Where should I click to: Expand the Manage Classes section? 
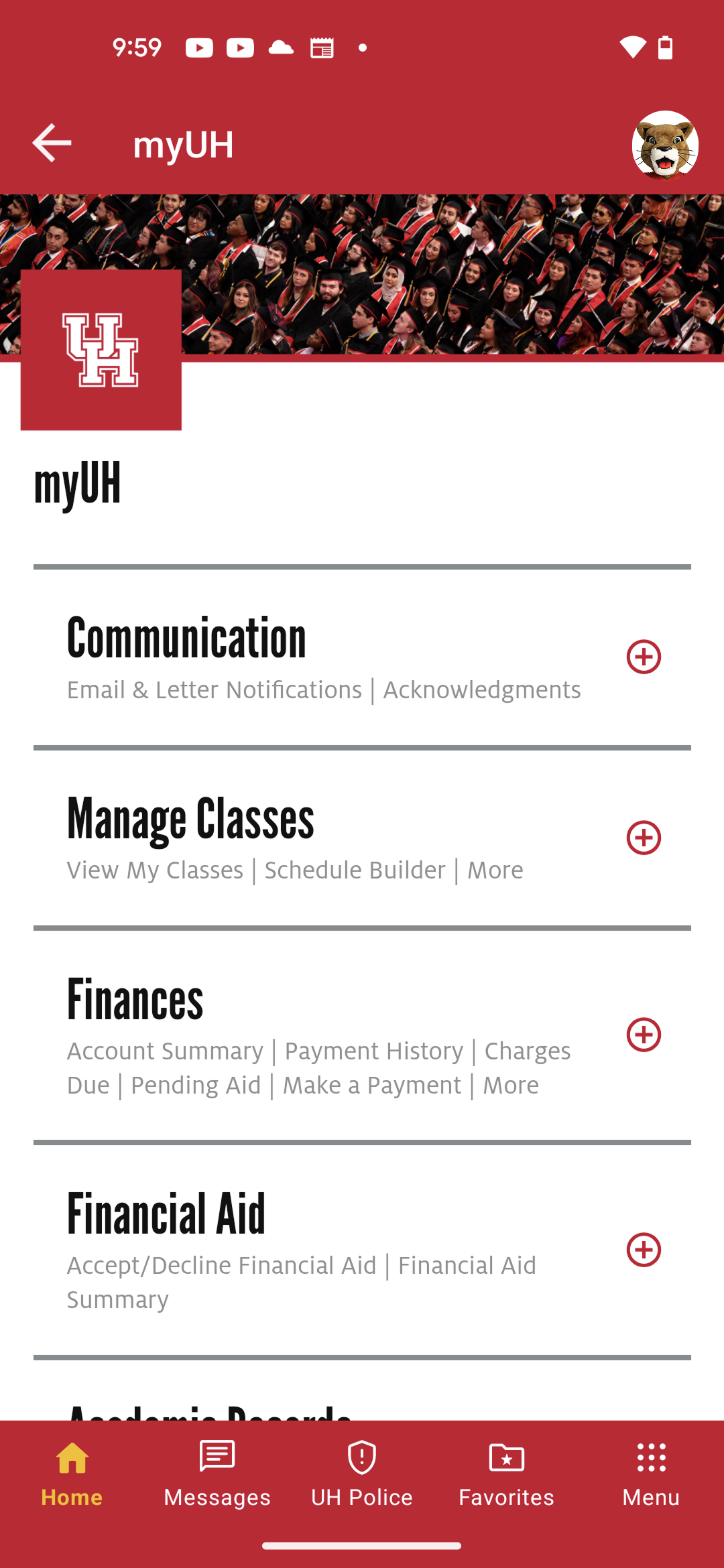tap(644, 838)
